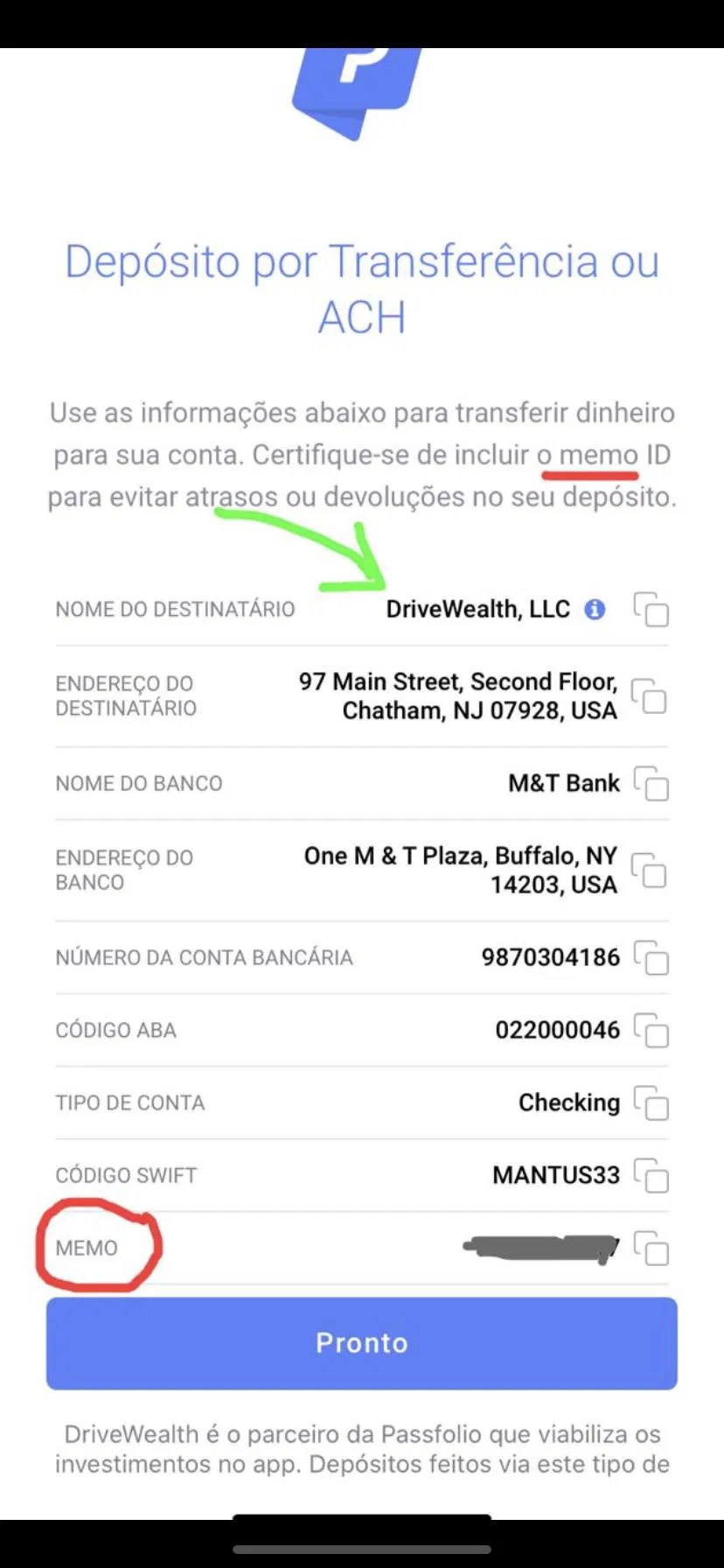Tap the Pronto button
Viewport: 724px width, 1568px height.
362,1343
